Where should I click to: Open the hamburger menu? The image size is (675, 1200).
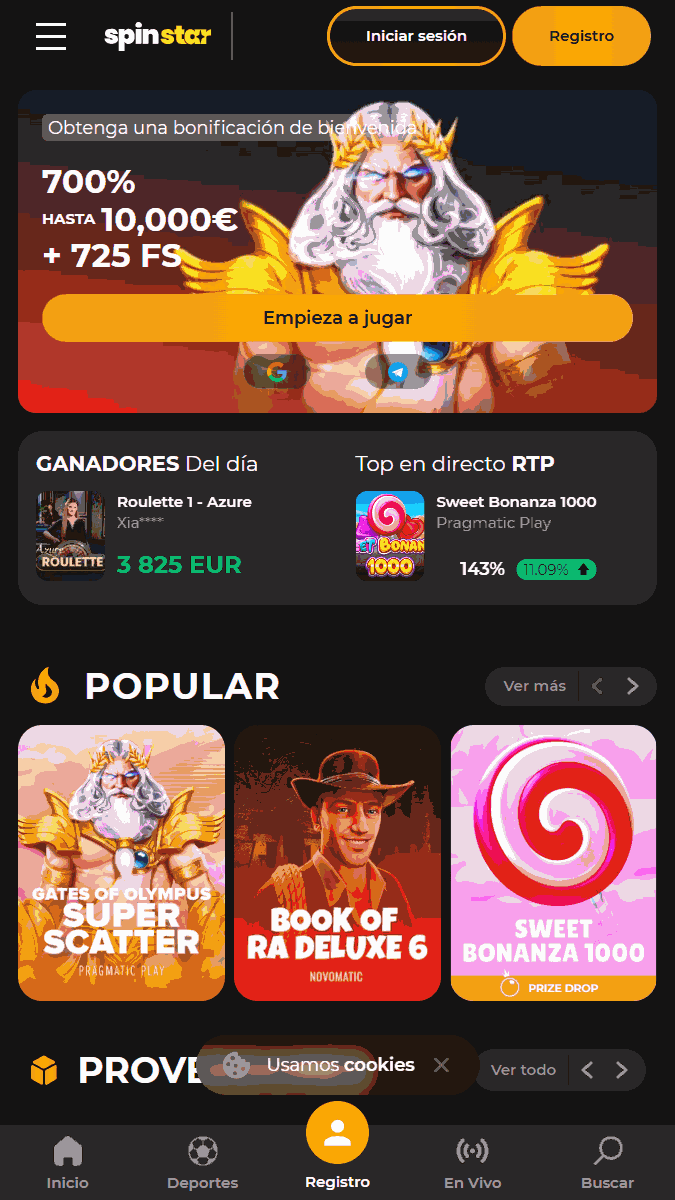pyautogui.click(x=51, y=36)
